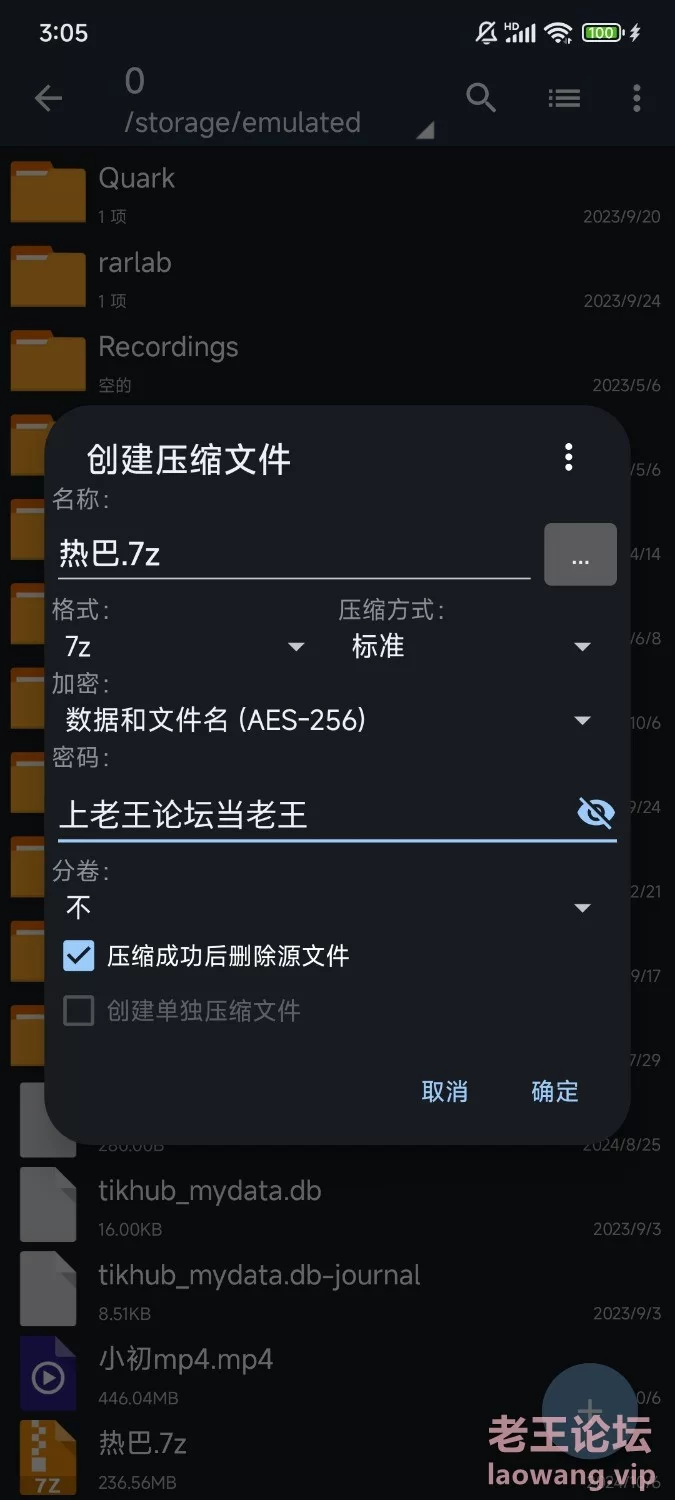Confirm archive creation with 确定
The image size is (675, 1500).
point(555,1091)
